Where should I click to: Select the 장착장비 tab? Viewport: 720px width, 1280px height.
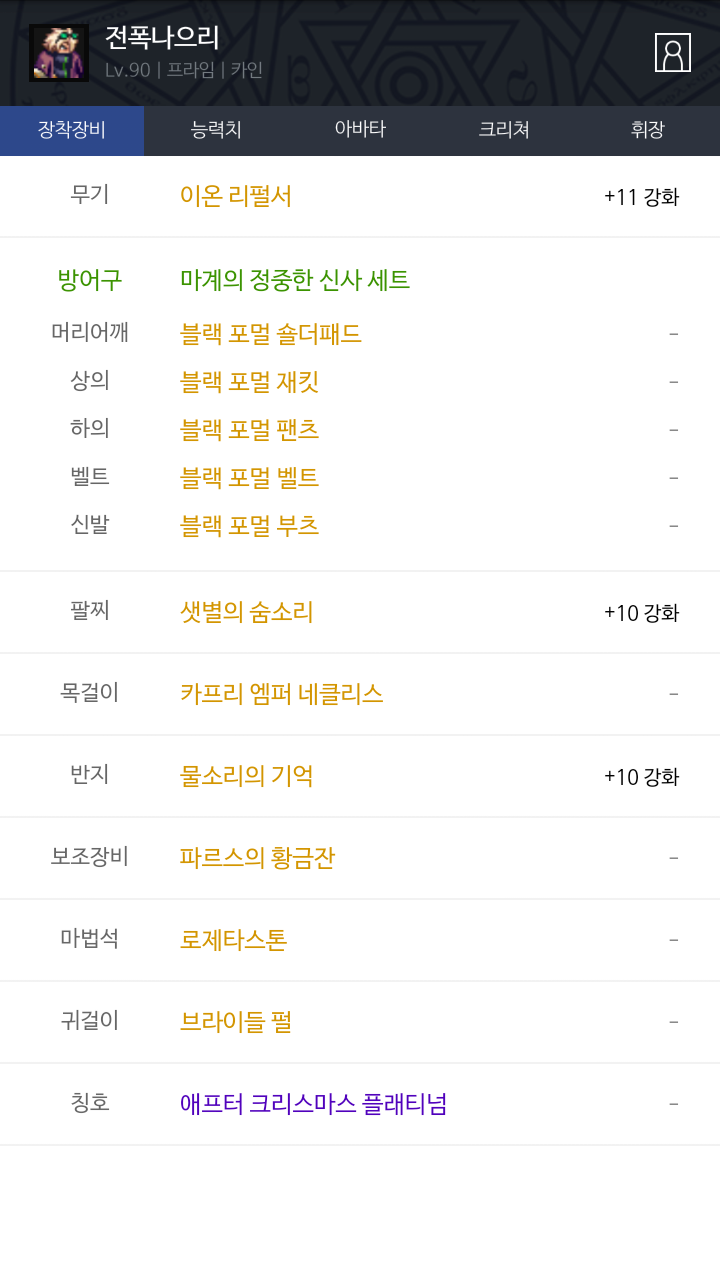(x=72, y=130)
